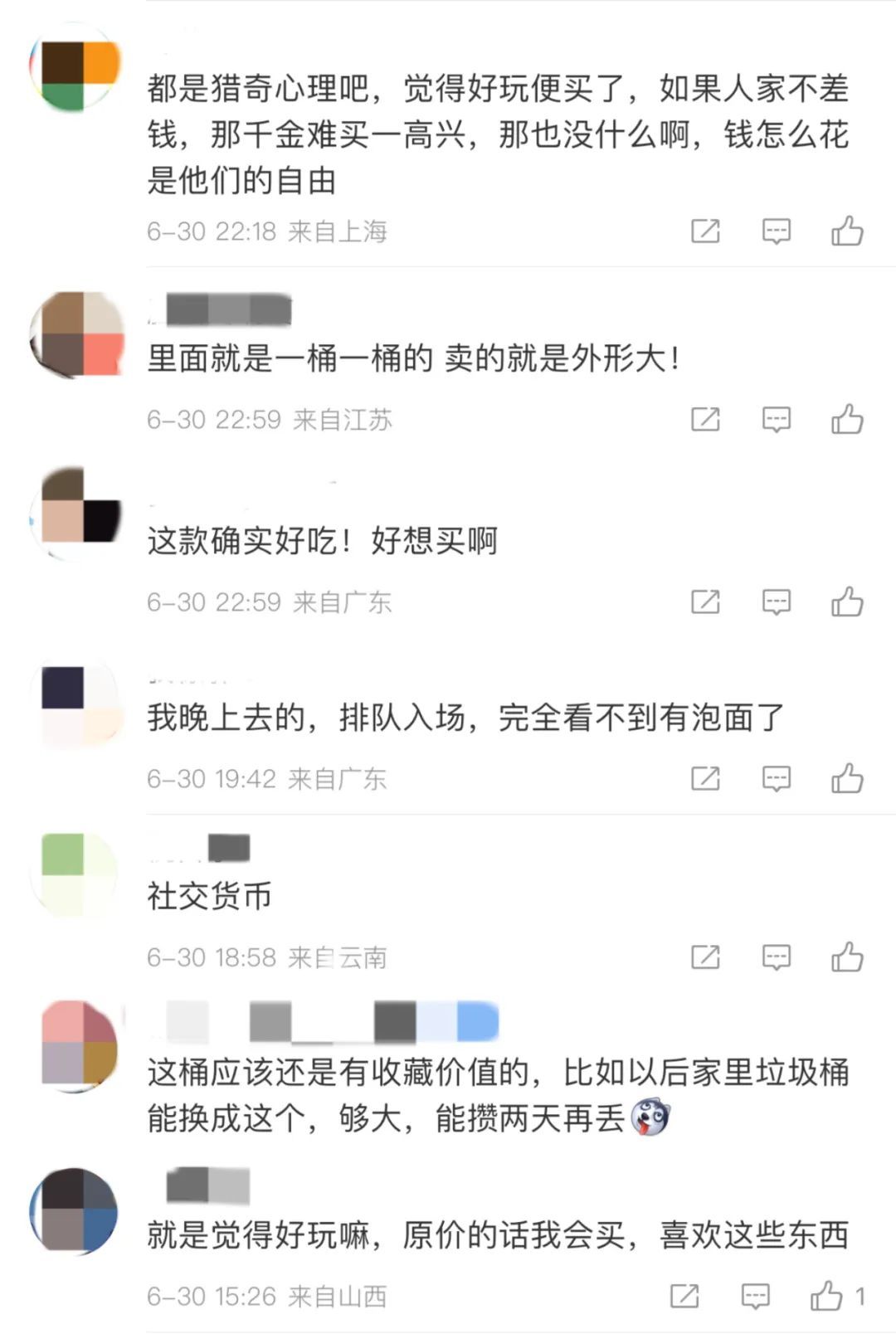Viewport: 896px width, 1334px height.
Task: Share the comment about 排队入场
Action: (705, 778)
